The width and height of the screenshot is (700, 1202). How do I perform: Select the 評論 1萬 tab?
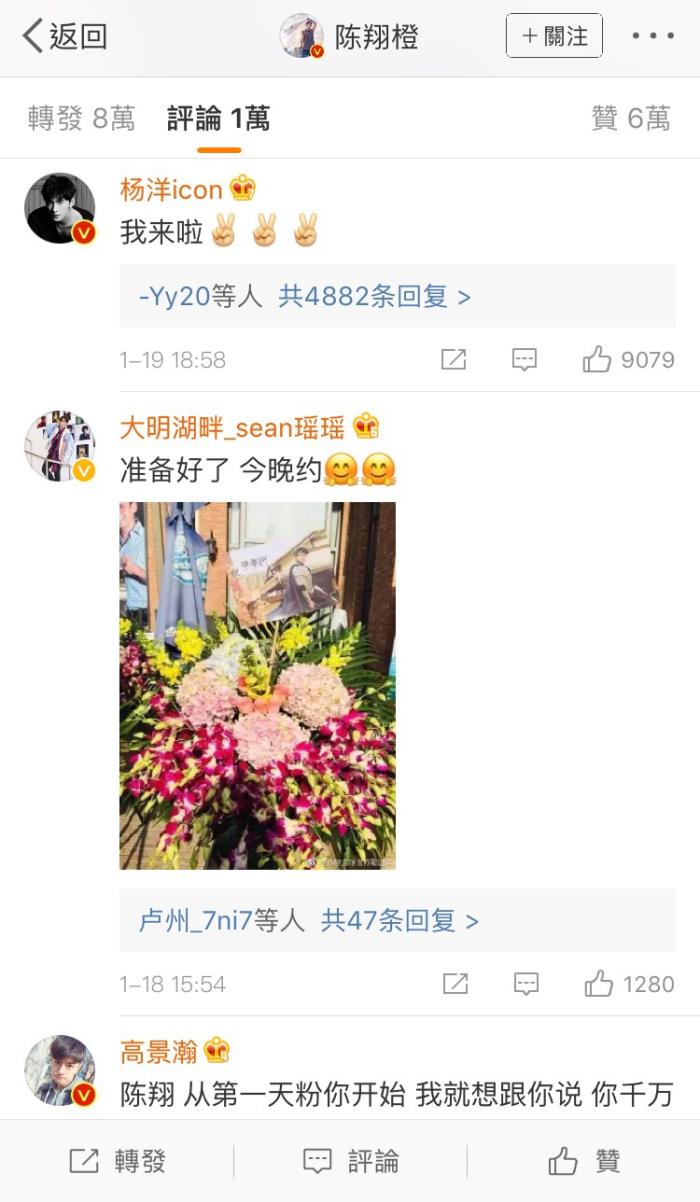(x=218, y=119)
